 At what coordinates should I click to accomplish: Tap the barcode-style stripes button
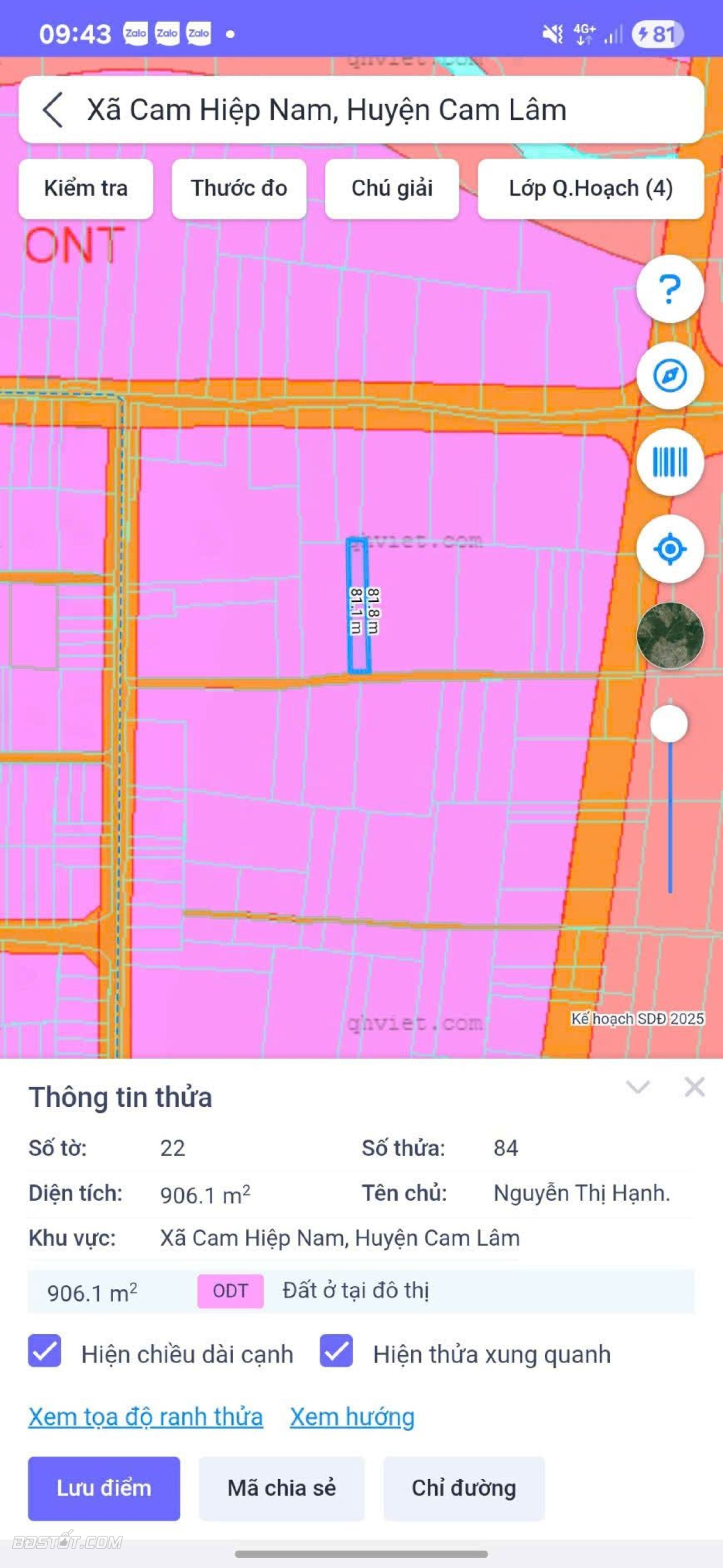[x=670, y=462]
